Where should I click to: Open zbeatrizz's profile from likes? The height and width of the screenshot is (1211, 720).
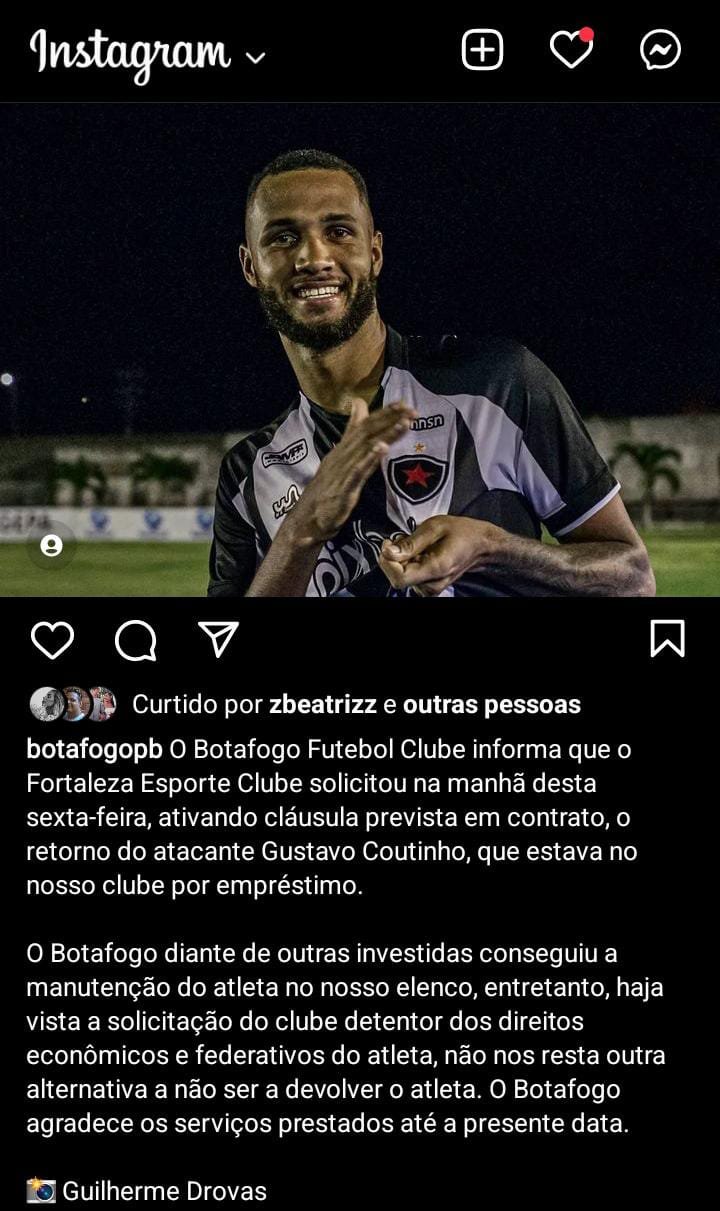click(322, 705)
